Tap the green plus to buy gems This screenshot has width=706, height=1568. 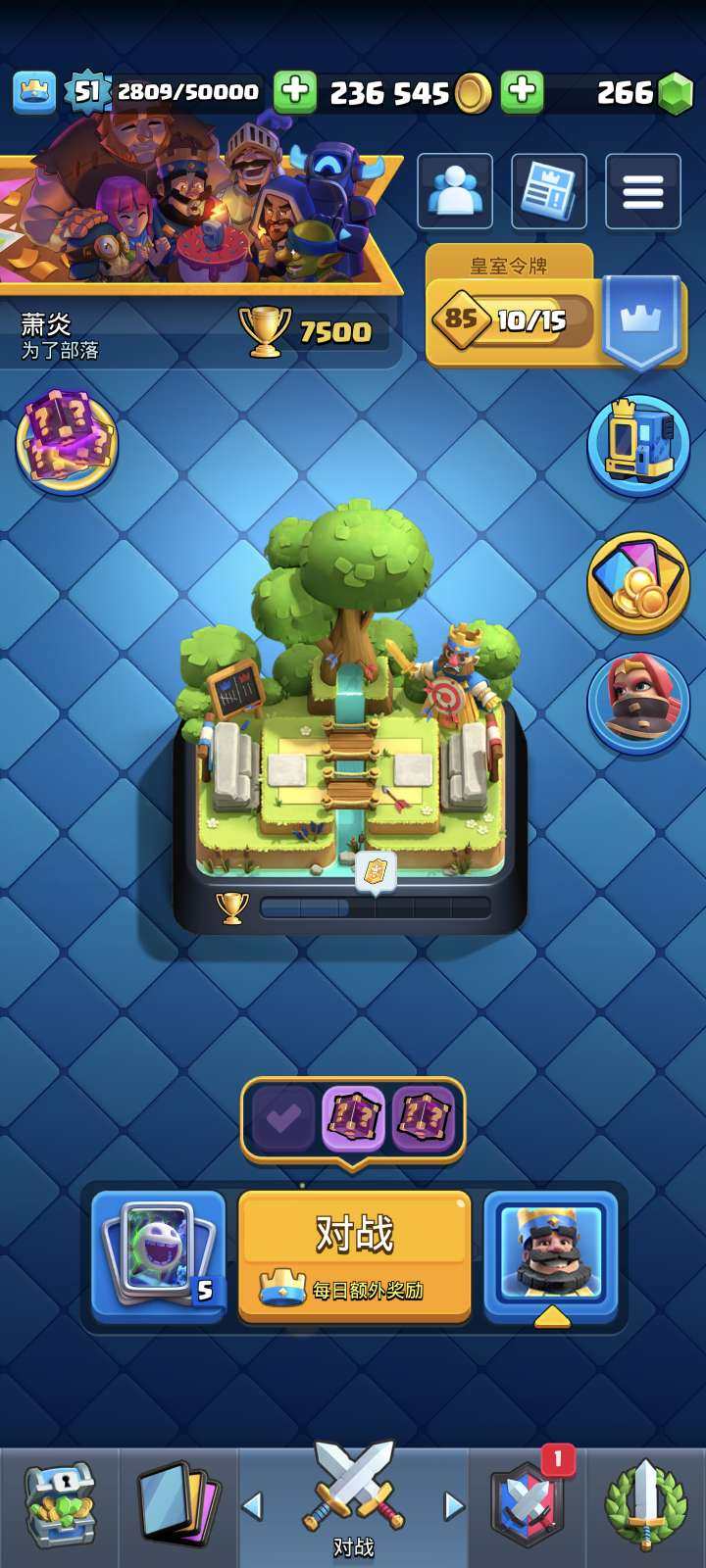[x=523, y=92]
